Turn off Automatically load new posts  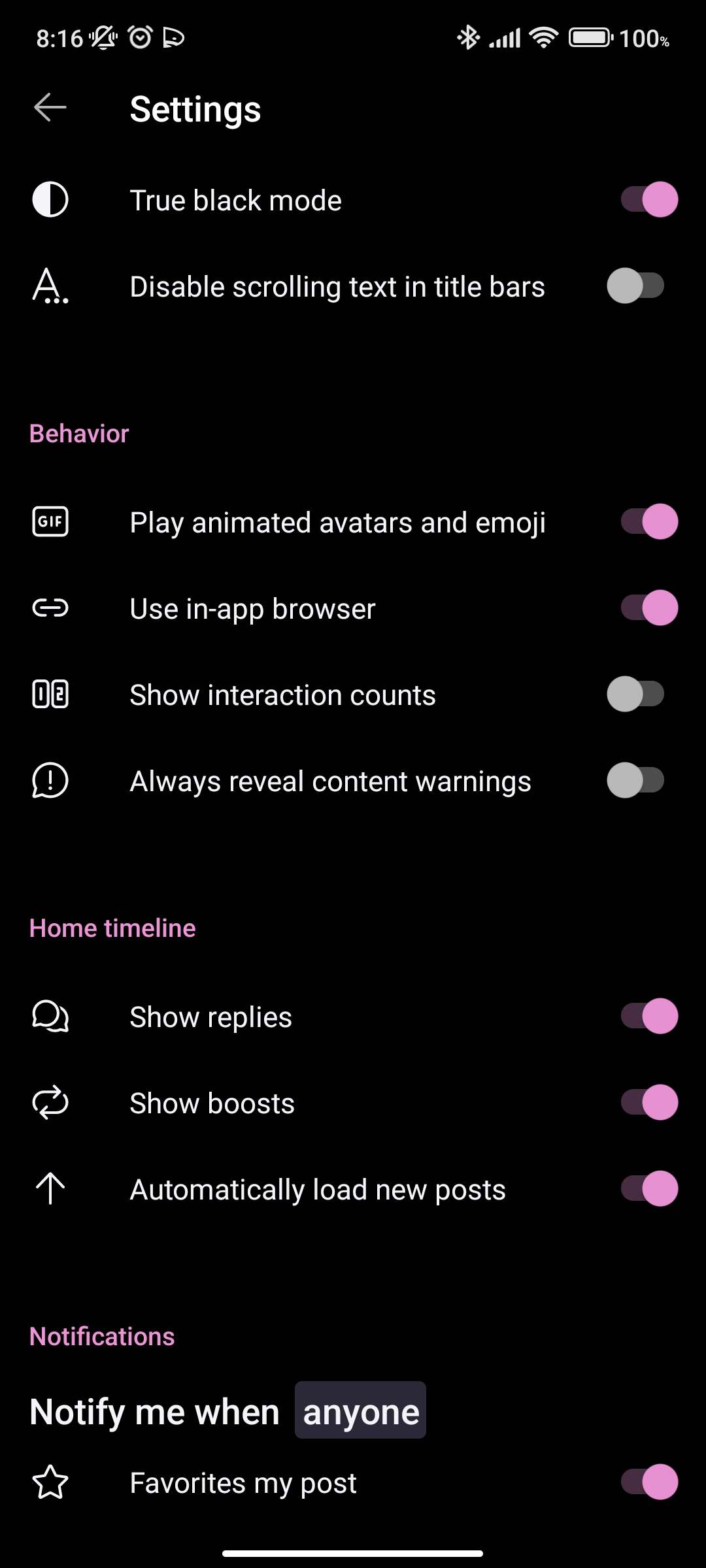click(648, 1189)
